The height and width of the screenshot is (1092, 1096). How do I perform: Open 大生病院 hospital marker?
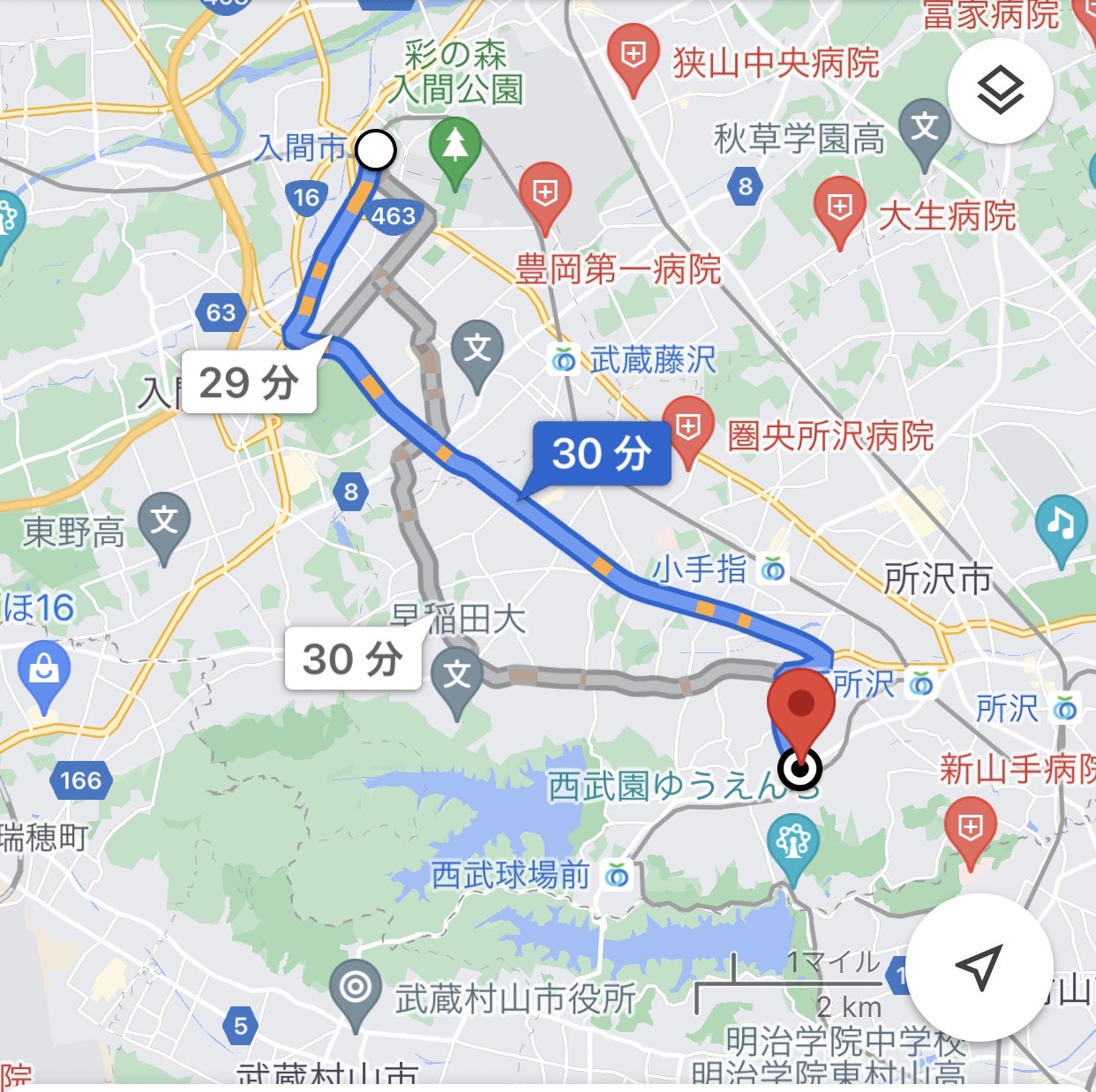(x=838, y=209)
